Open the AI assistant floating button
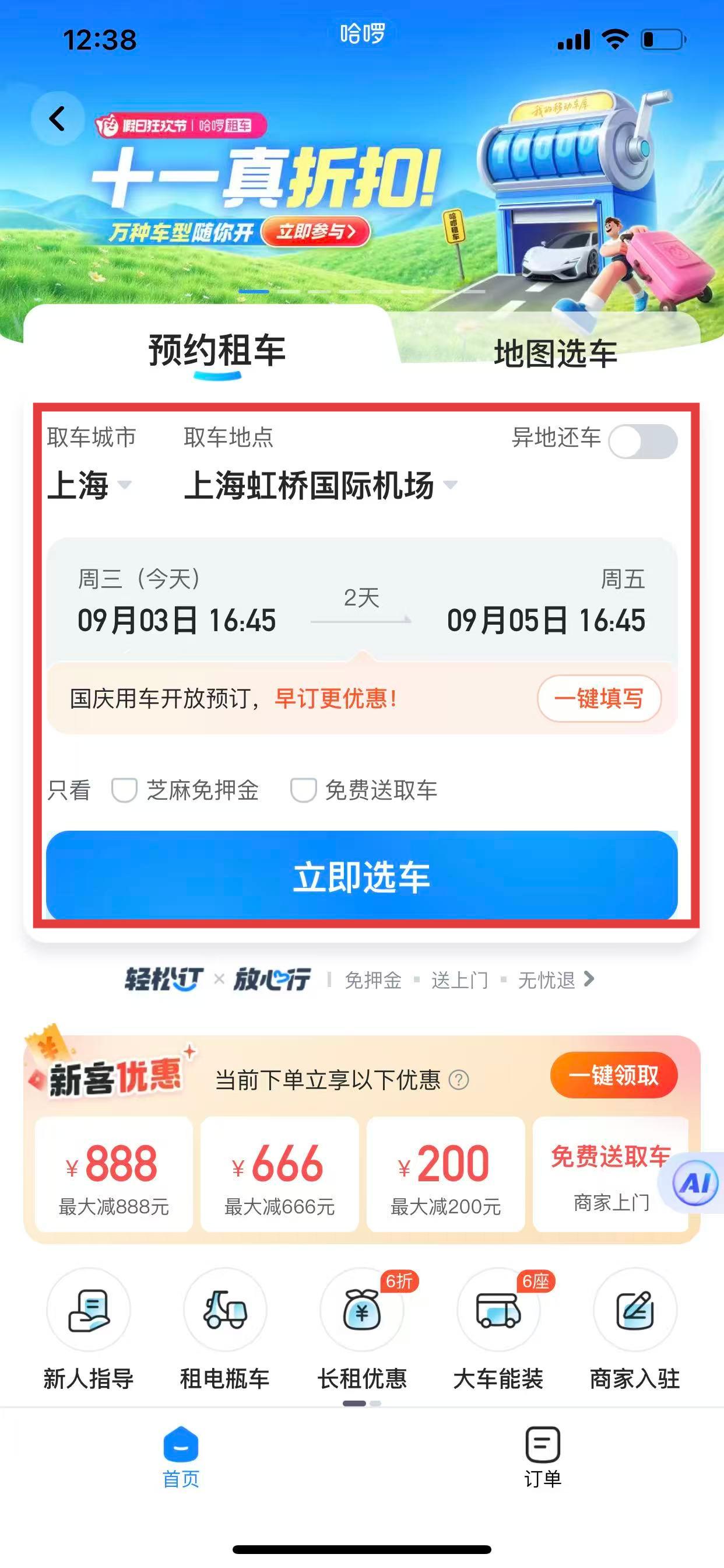 pos(695,1184)
